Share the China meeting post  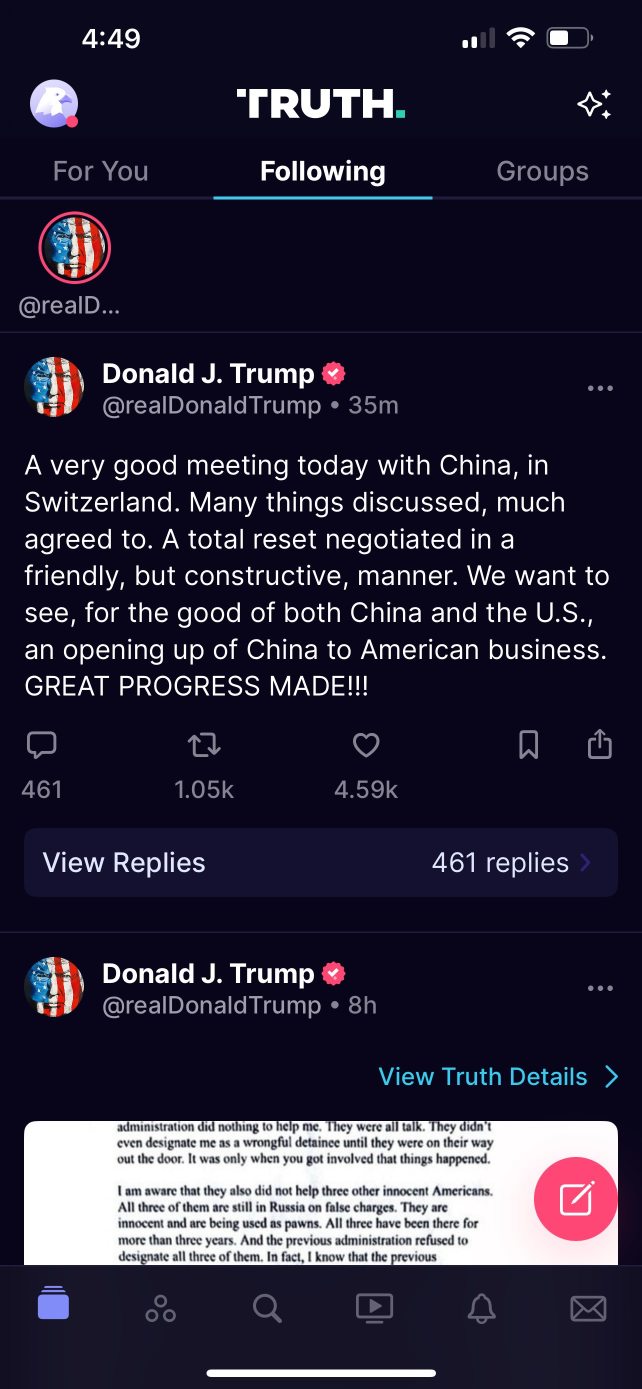[599, 745]
